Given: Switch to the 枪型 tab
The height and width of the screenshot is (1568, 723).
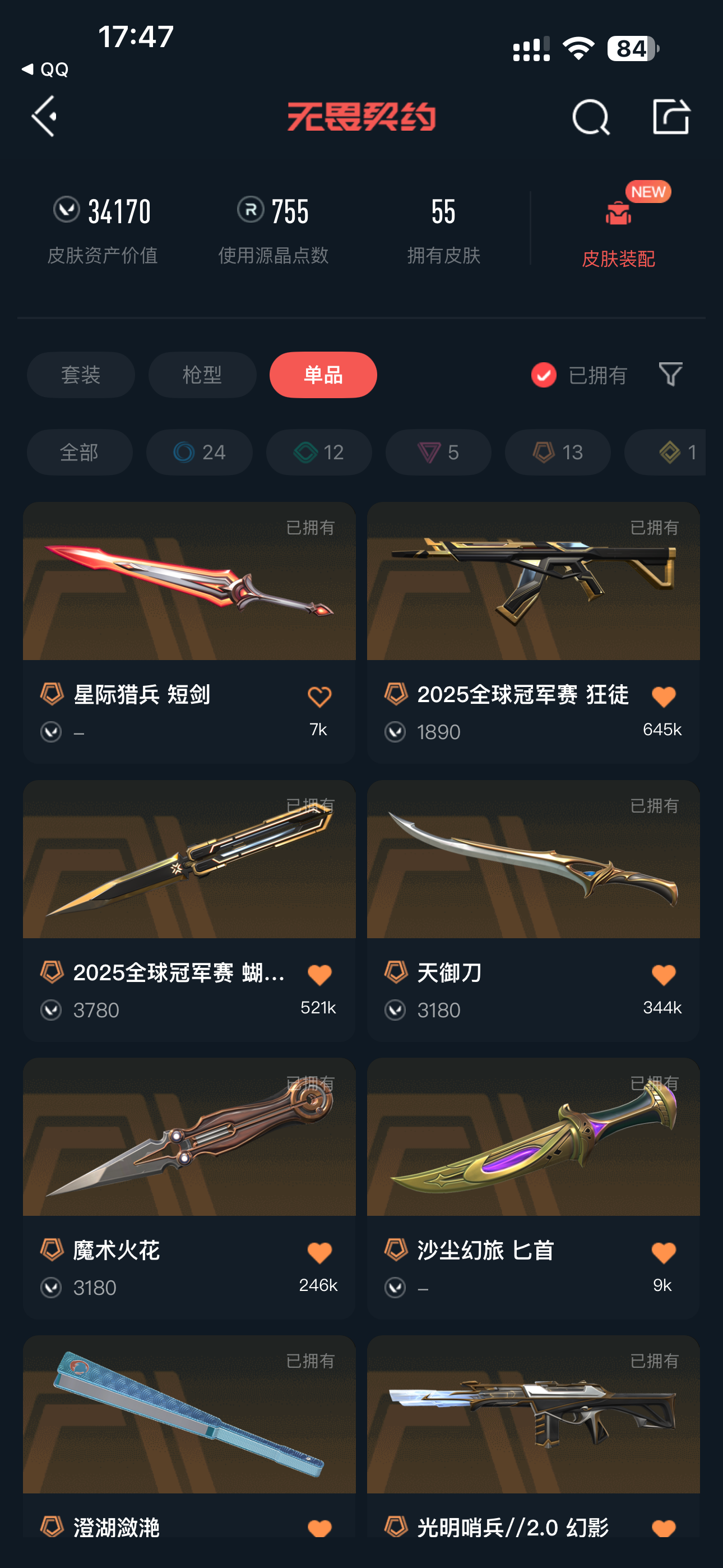Looking at the screenshot, I should pos(202,375).
